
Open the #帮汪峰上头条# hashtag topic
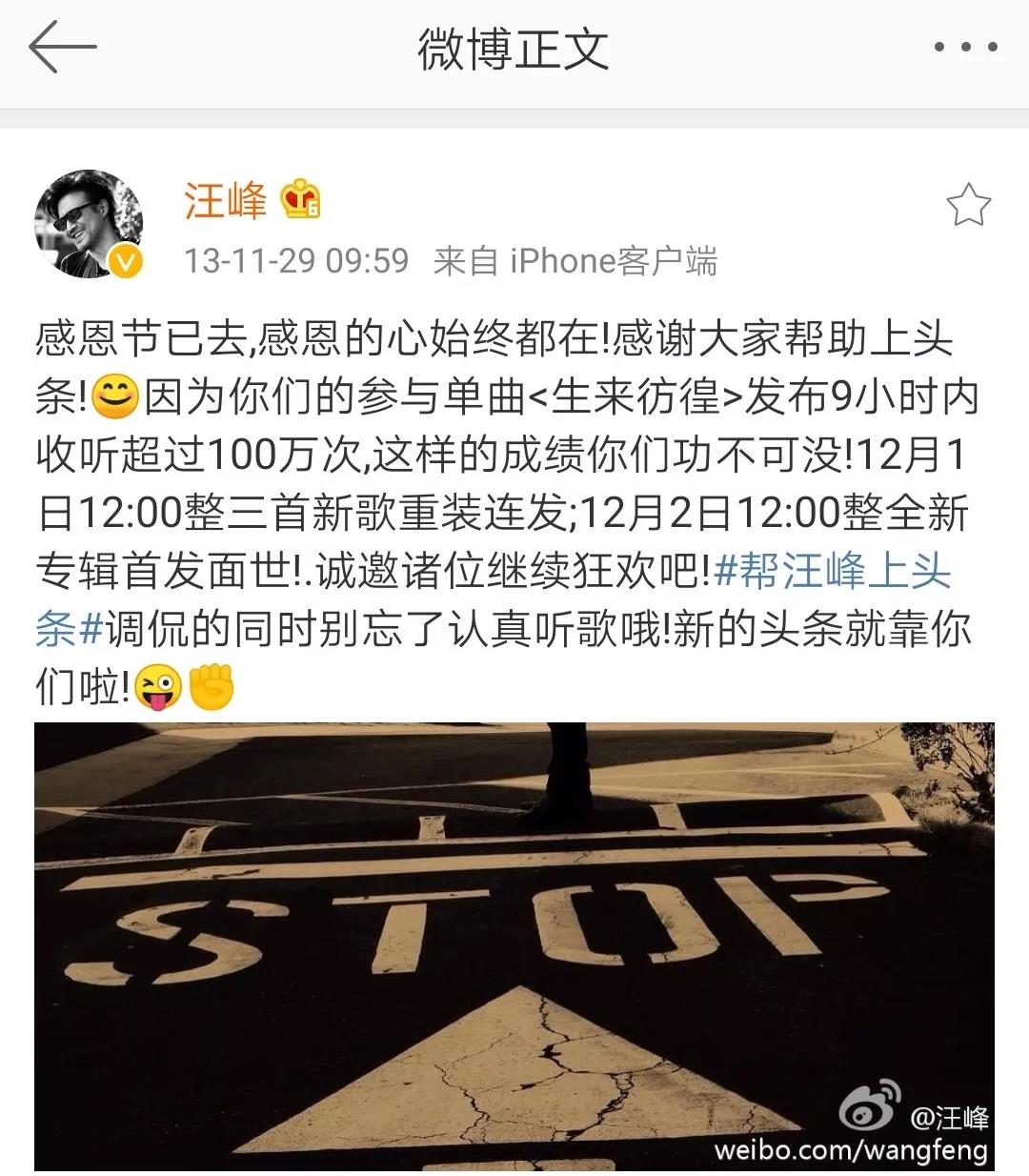(833, 572)
